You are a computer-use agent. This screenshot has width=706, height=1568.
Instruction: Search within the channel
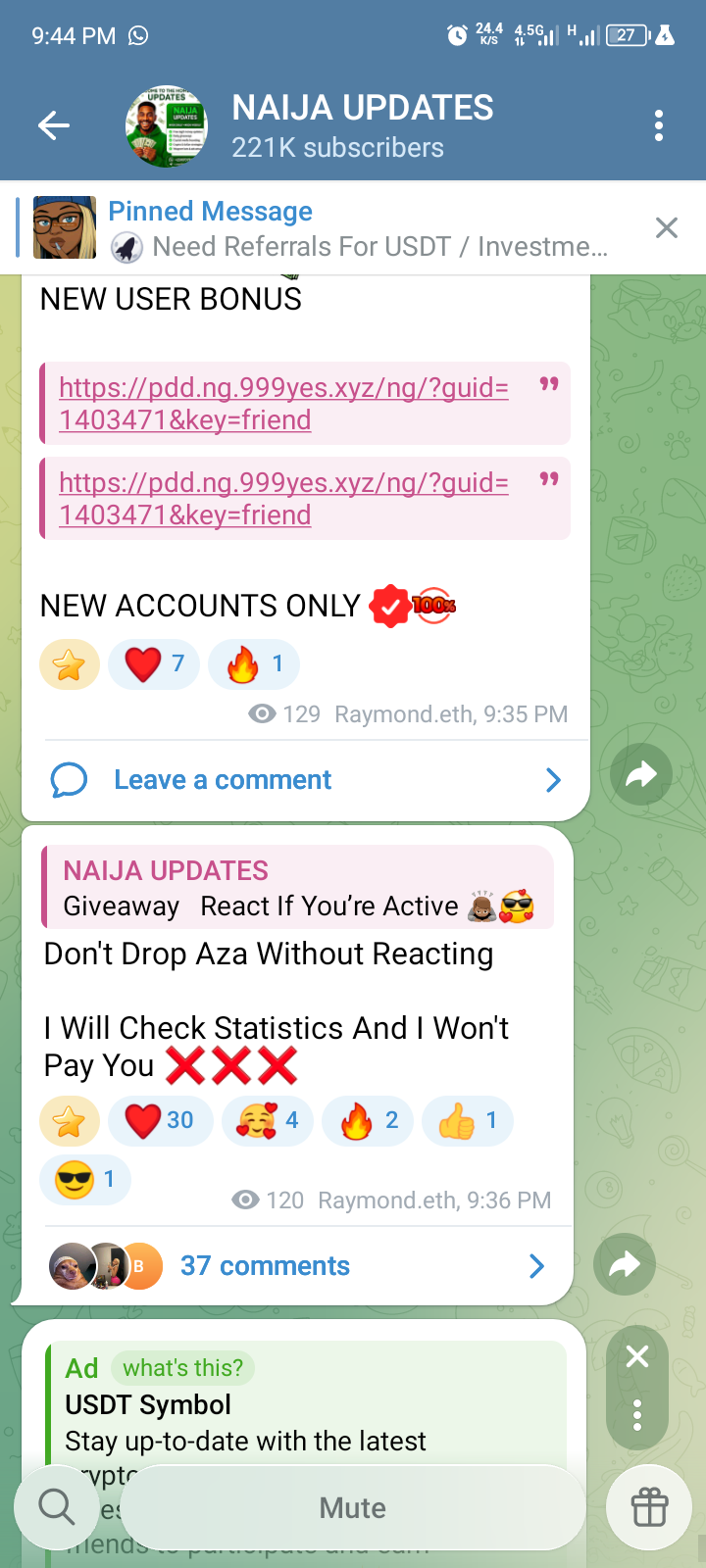57,1507
